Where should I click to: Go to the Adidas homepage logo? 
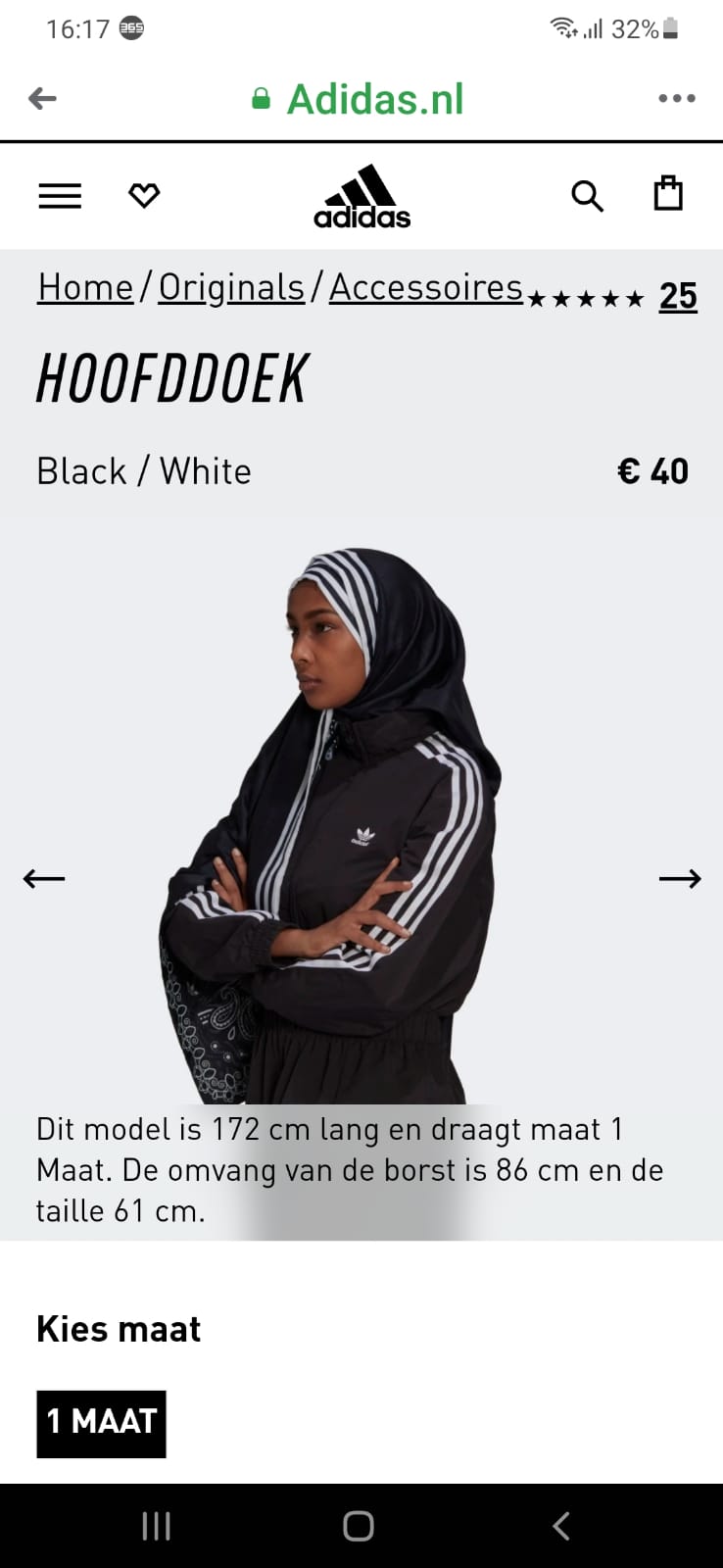pos(361,197)
